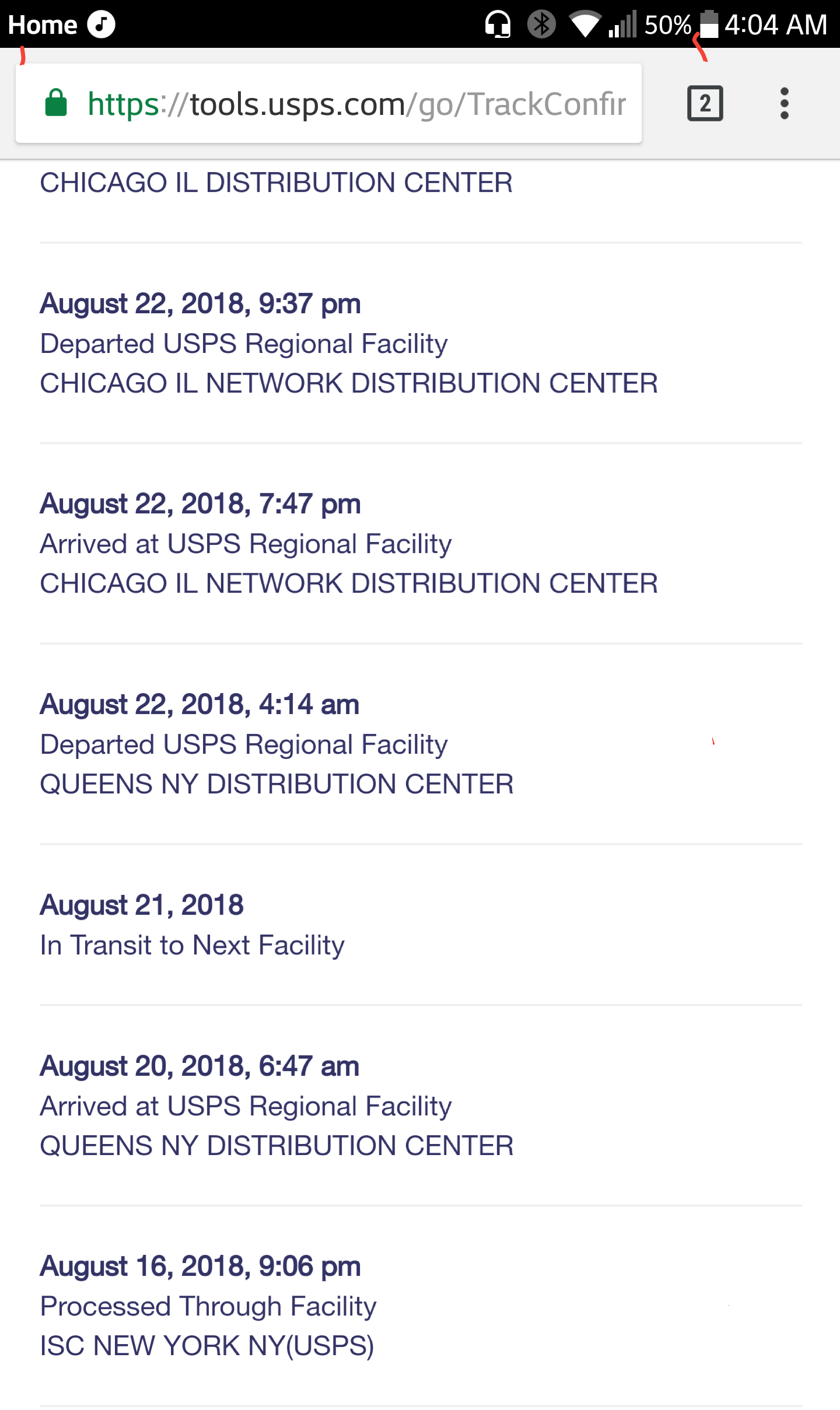Tap the https portion of the URL
This screenshot has height=1410, width=840.
(x=124, y=103)
